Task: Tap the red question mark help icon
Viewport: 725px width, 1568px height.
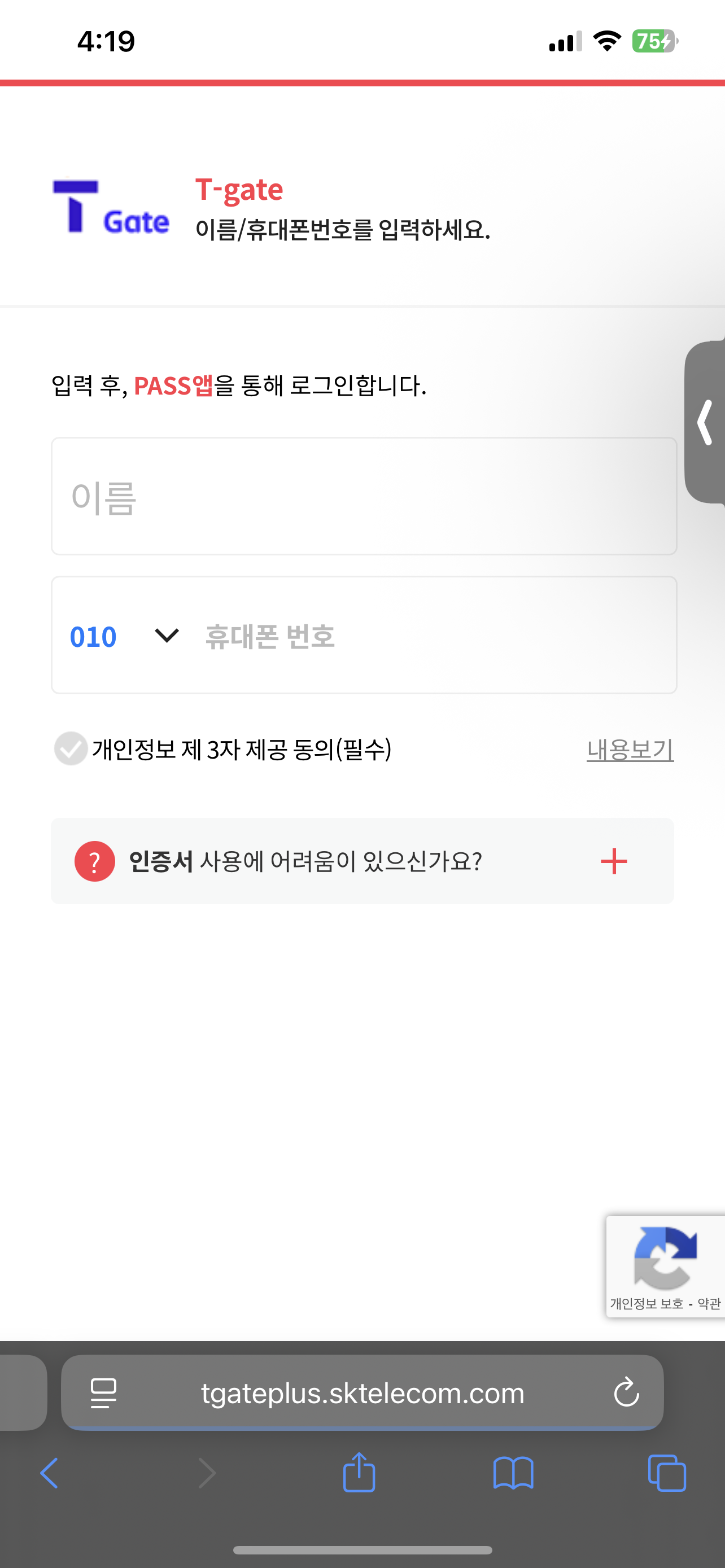Action: tap(93, 861)
